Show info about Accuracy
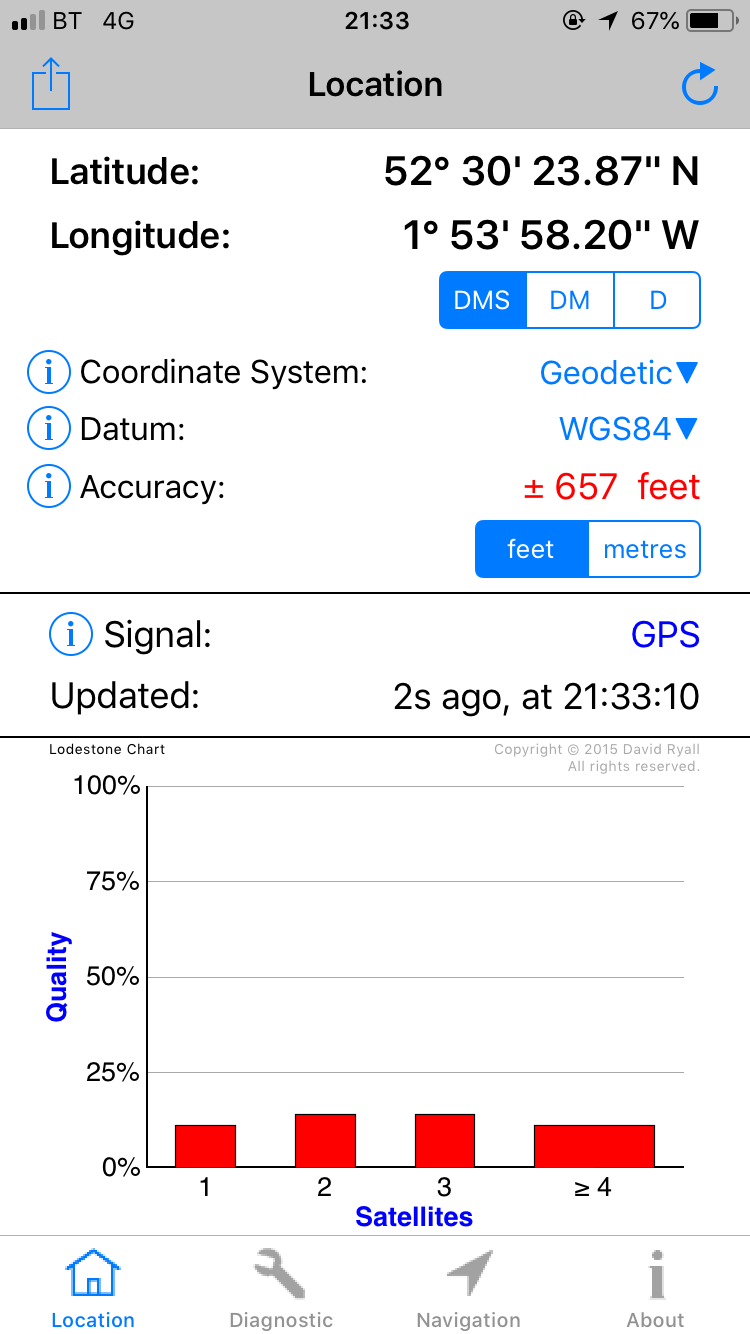 coord(48,487)
